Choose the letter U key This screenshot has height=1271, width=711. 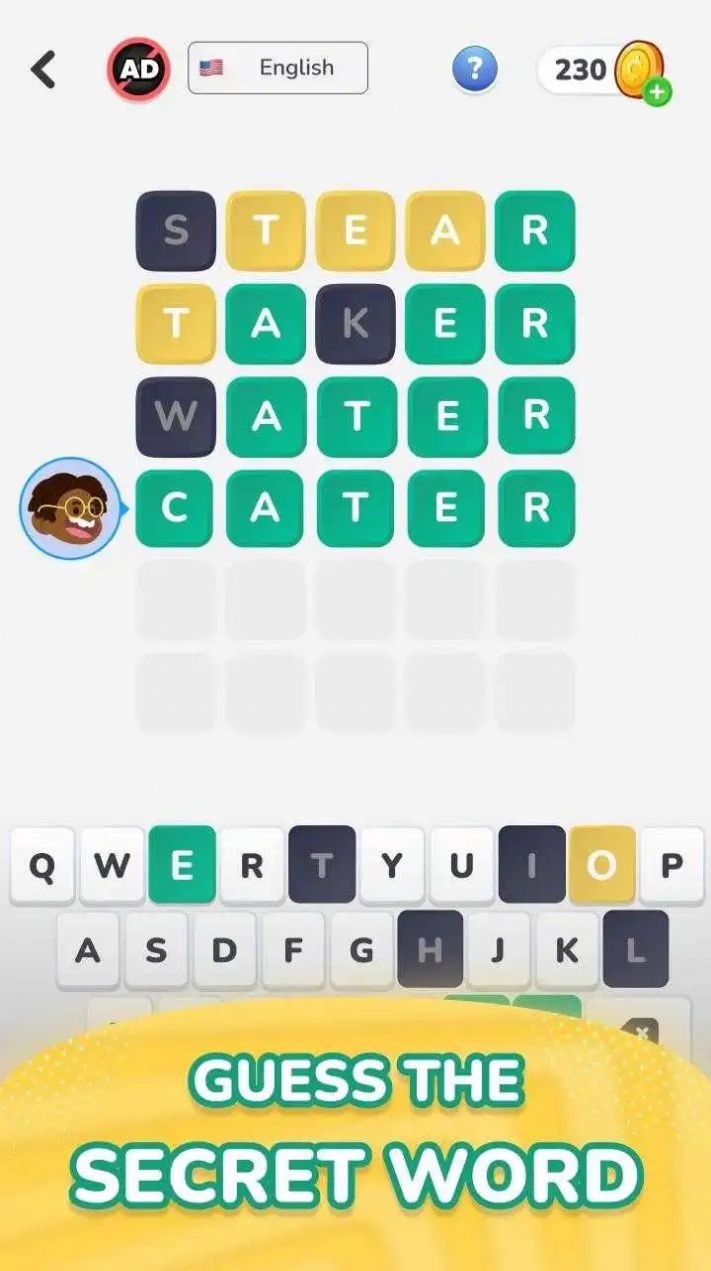pyautogui.click(x=462, y=865)
